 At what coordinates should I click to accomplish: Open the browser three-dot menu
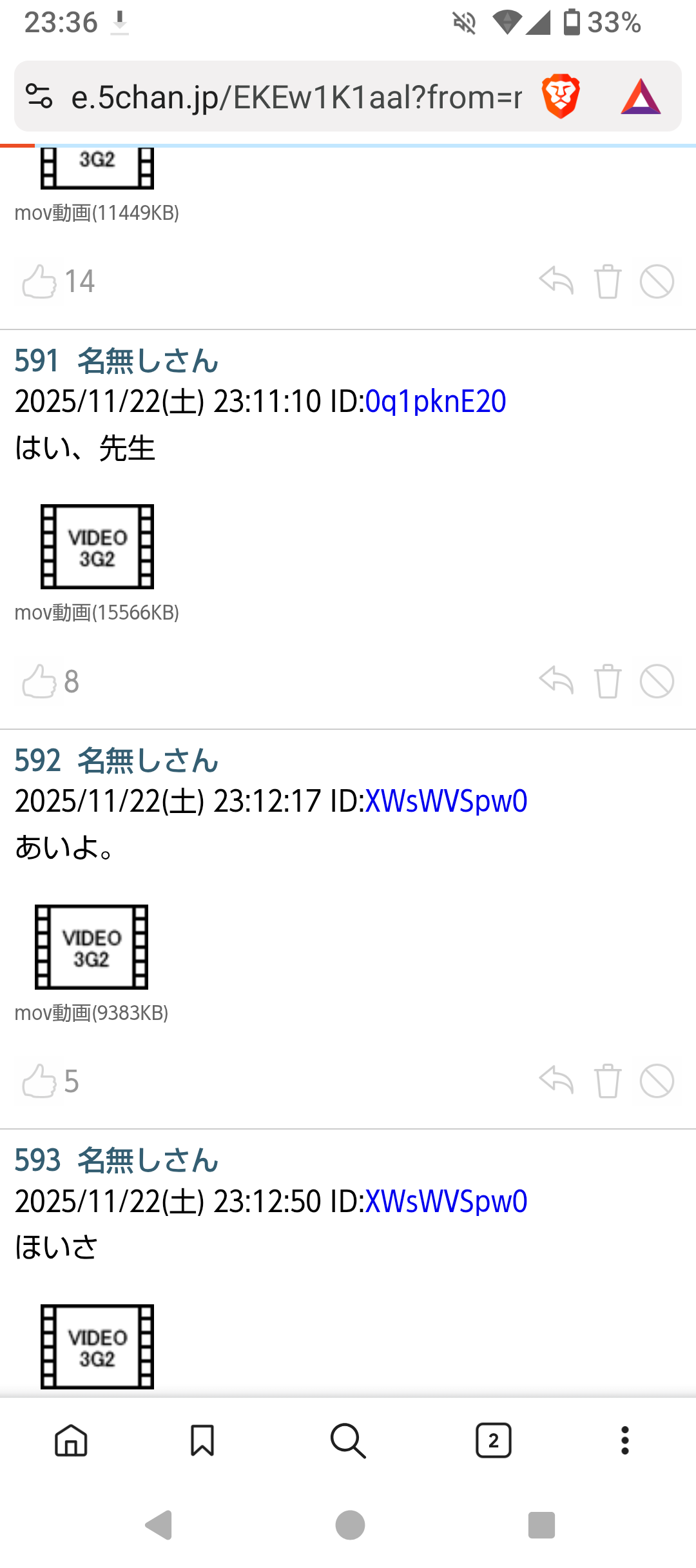624,1440
